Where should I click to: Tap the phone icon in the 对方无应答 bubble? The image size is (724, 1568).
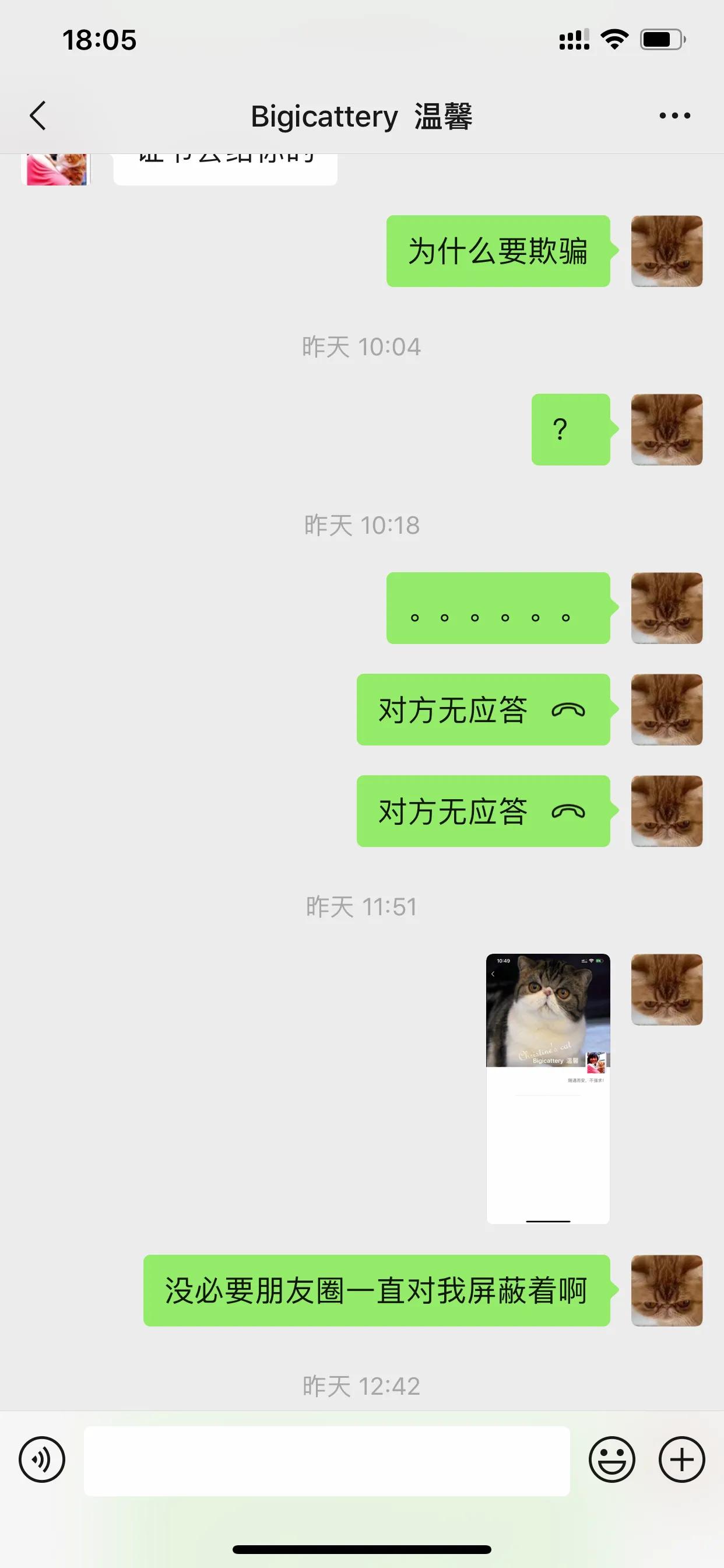point(568,710)
